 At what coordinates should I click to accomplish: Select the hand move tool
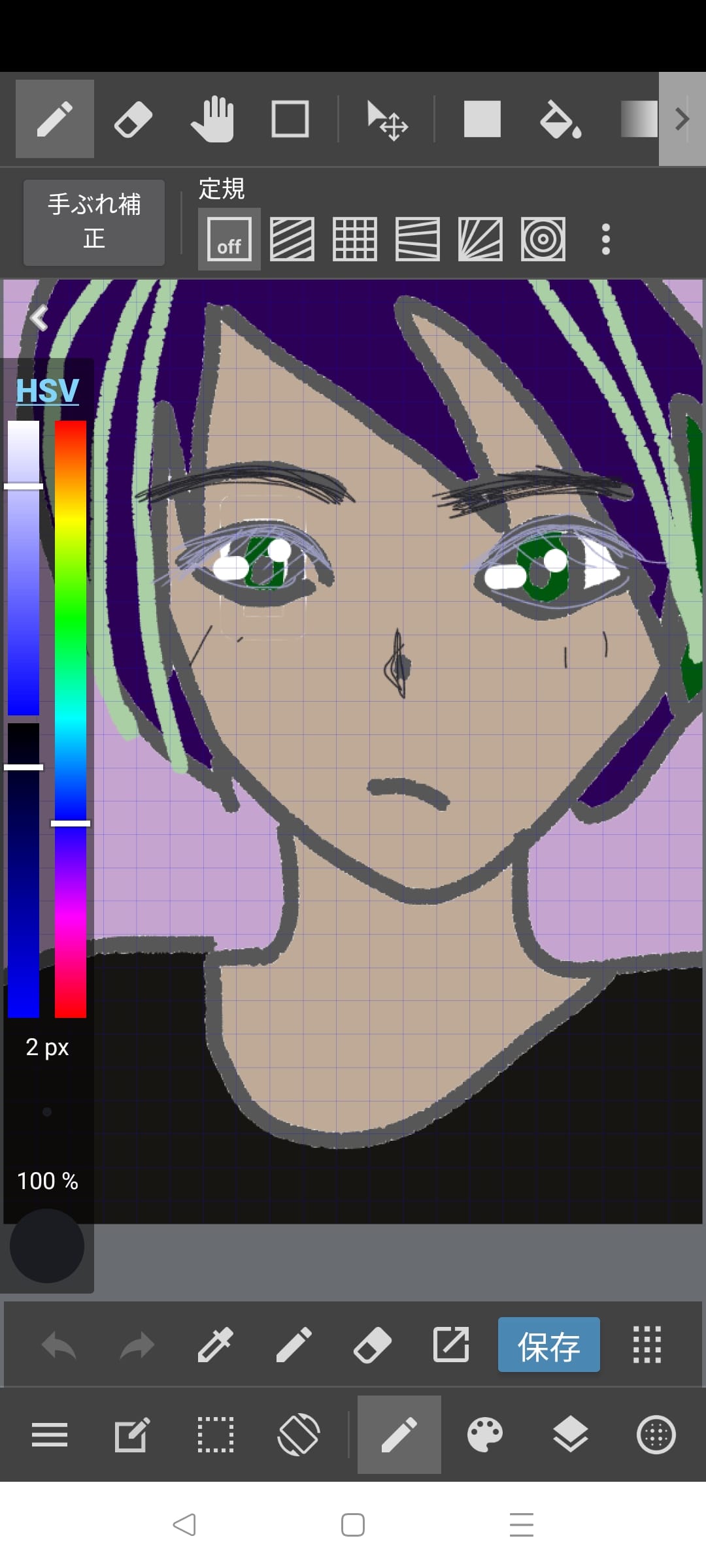coord(212,120)
